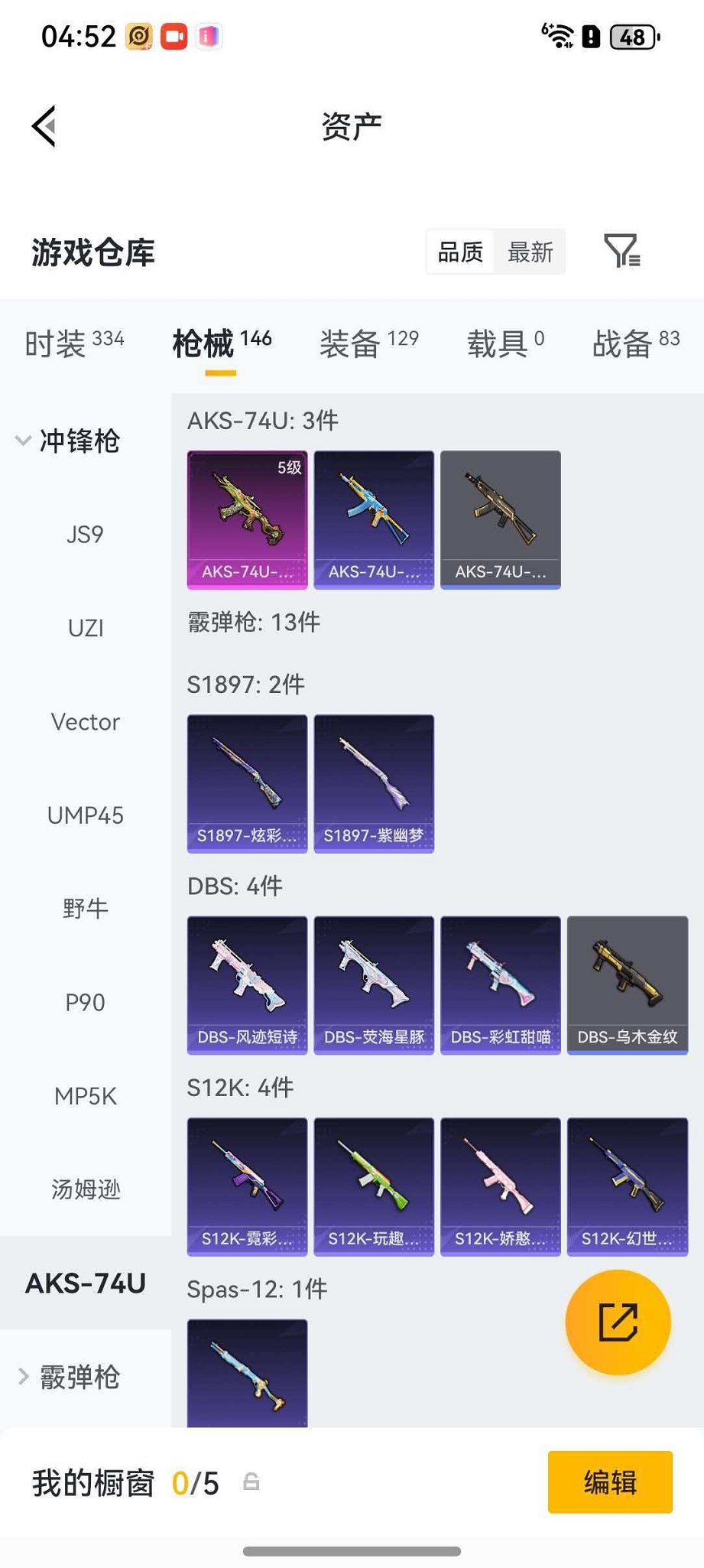
Task: Switch sorting to 品质
Action: [459, 252]
